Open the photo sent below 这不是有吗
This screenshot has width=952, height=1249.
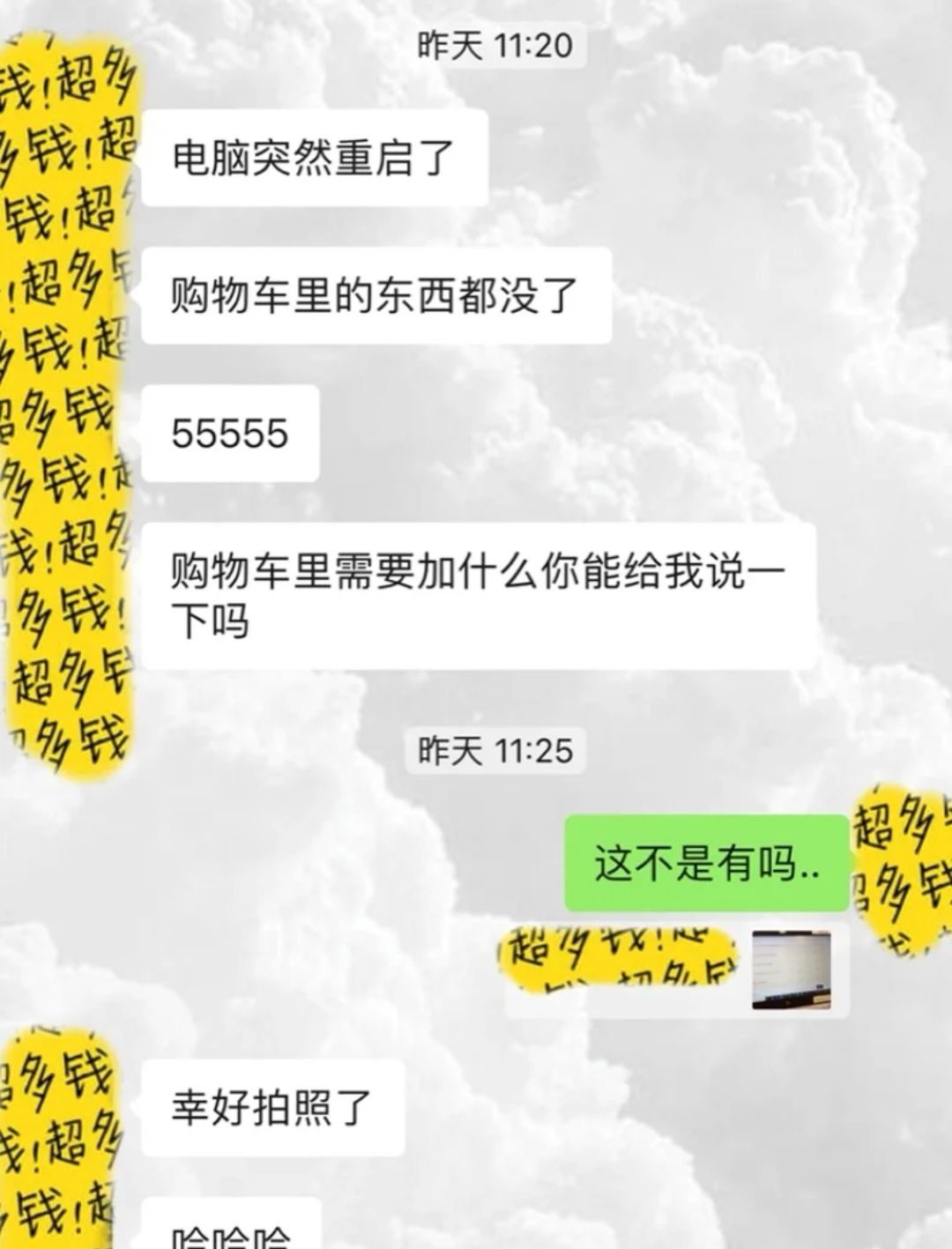791,970
